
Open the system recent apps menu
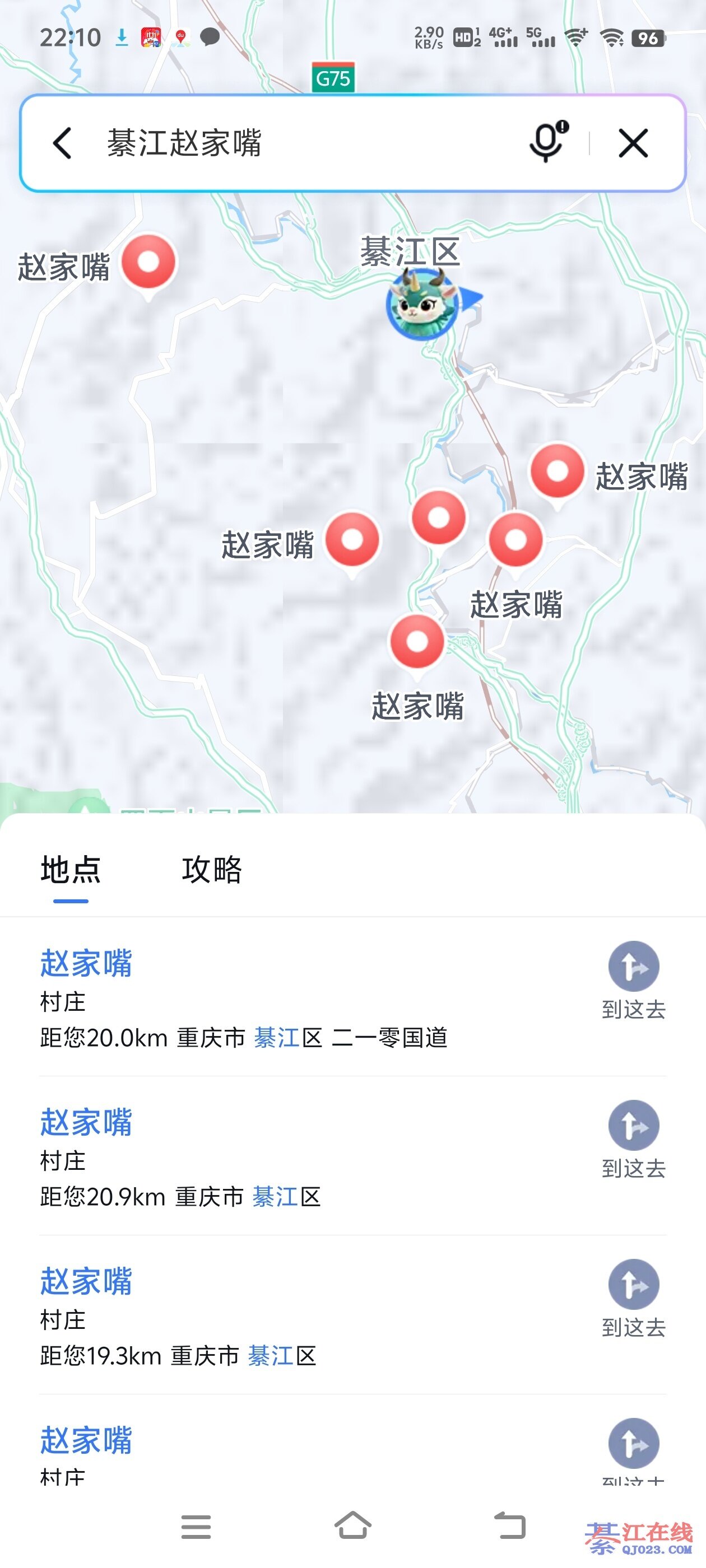coord(196,1526)
